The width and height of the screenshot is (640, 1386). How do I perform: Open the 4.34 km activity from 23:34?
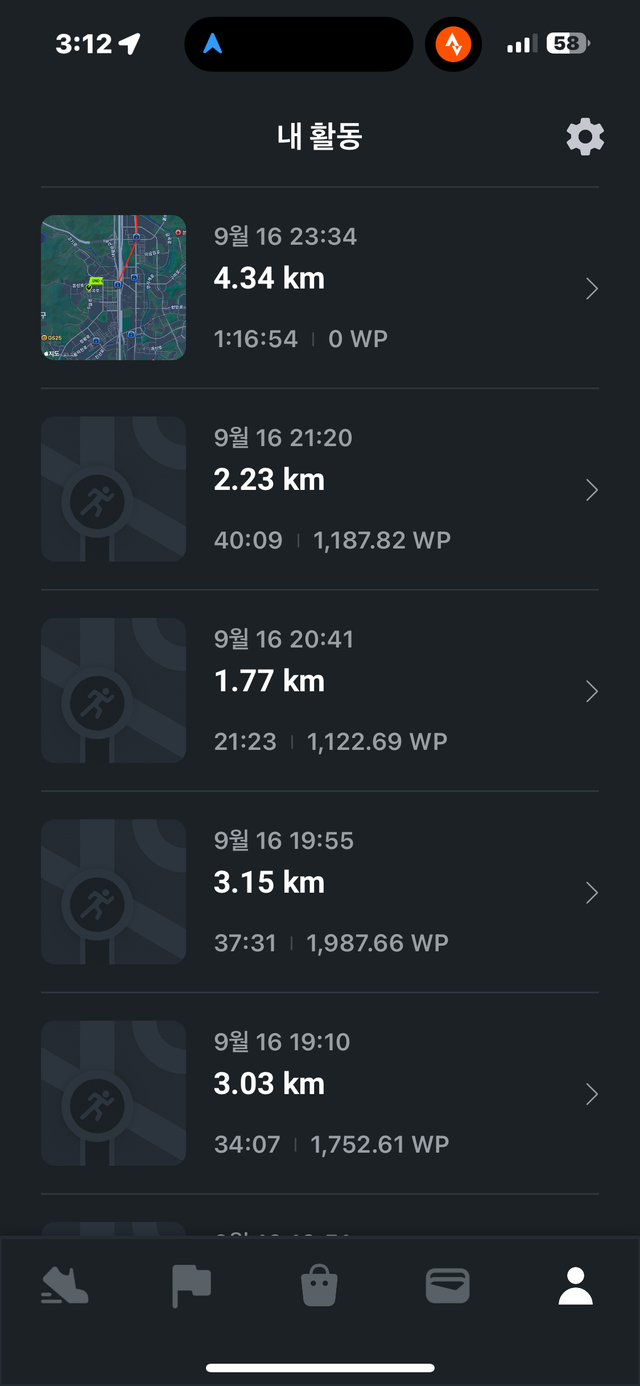pos(320,288)
